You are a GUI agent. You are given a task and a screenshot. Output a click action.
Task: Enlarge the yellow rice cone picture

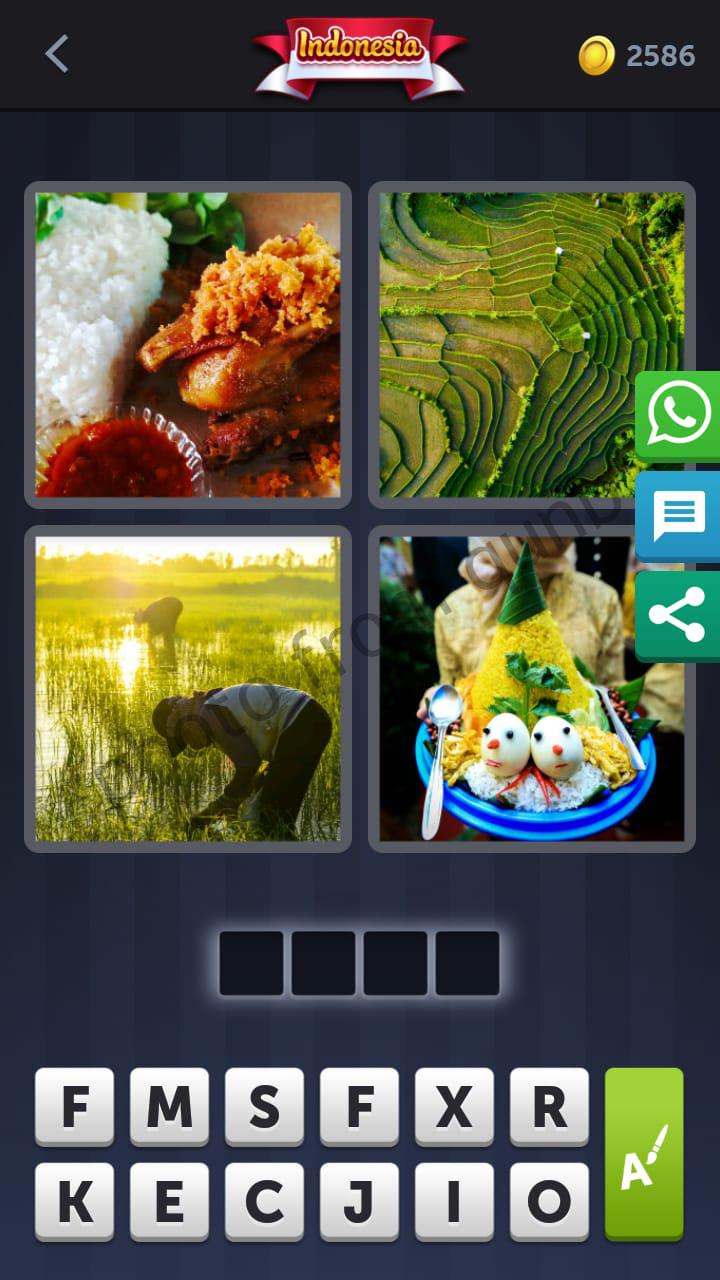(531, 689)
